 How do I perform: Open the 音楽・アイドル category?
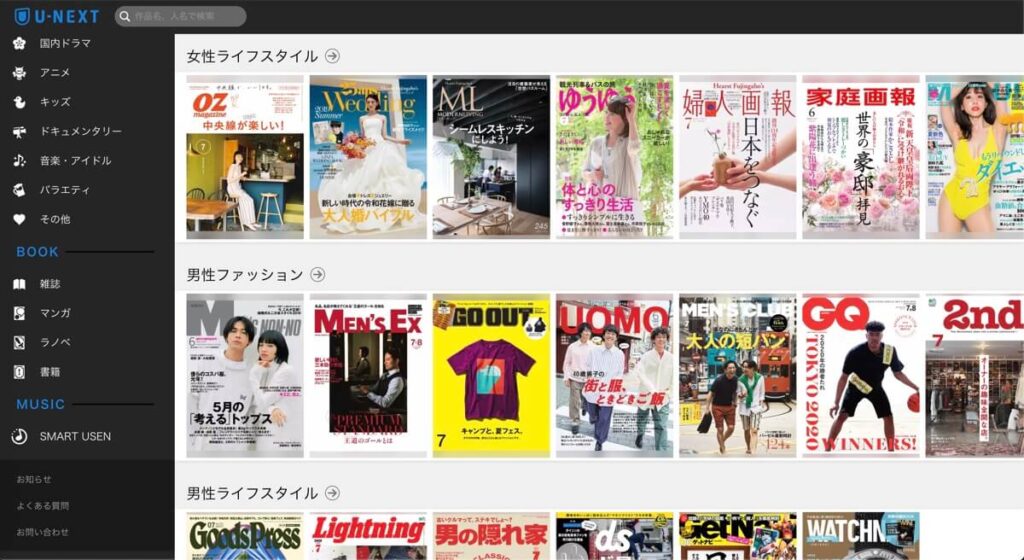click(x=75, y=160)
